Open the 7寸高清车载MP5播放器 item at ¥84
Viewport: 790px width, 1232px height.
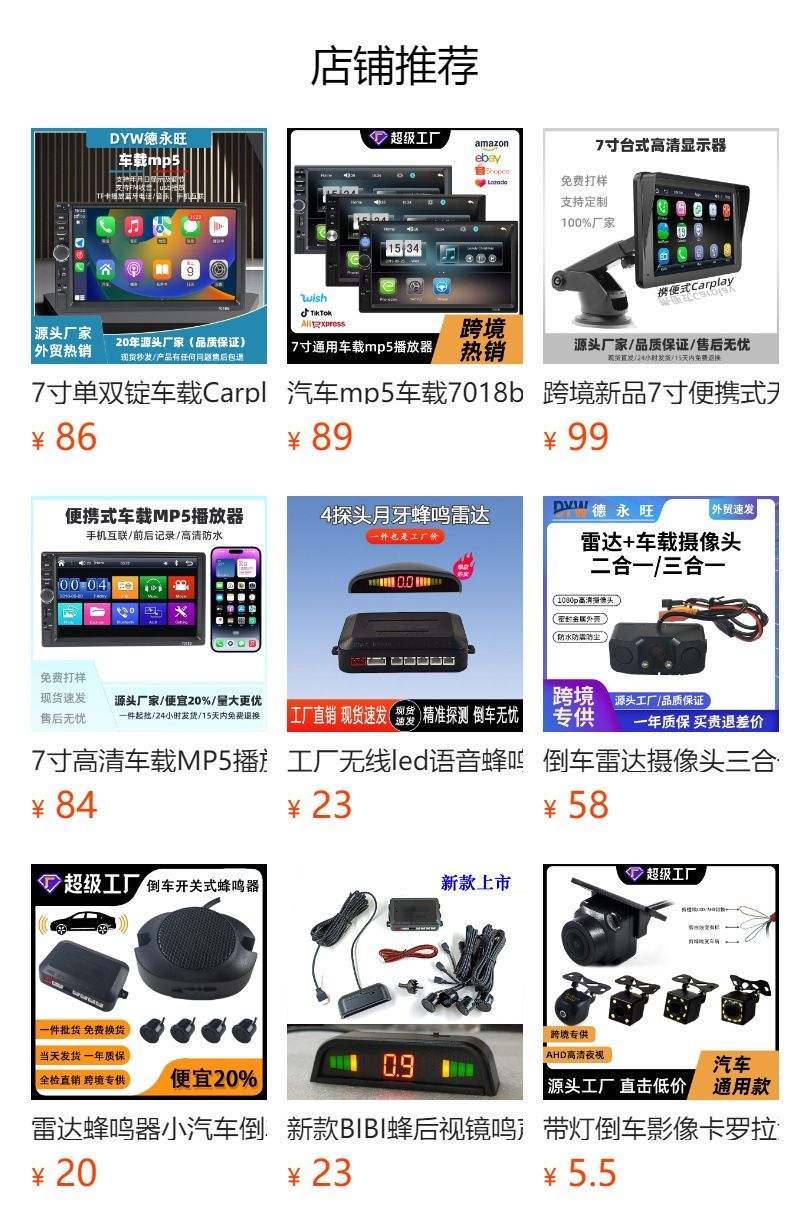click(149, 614)
